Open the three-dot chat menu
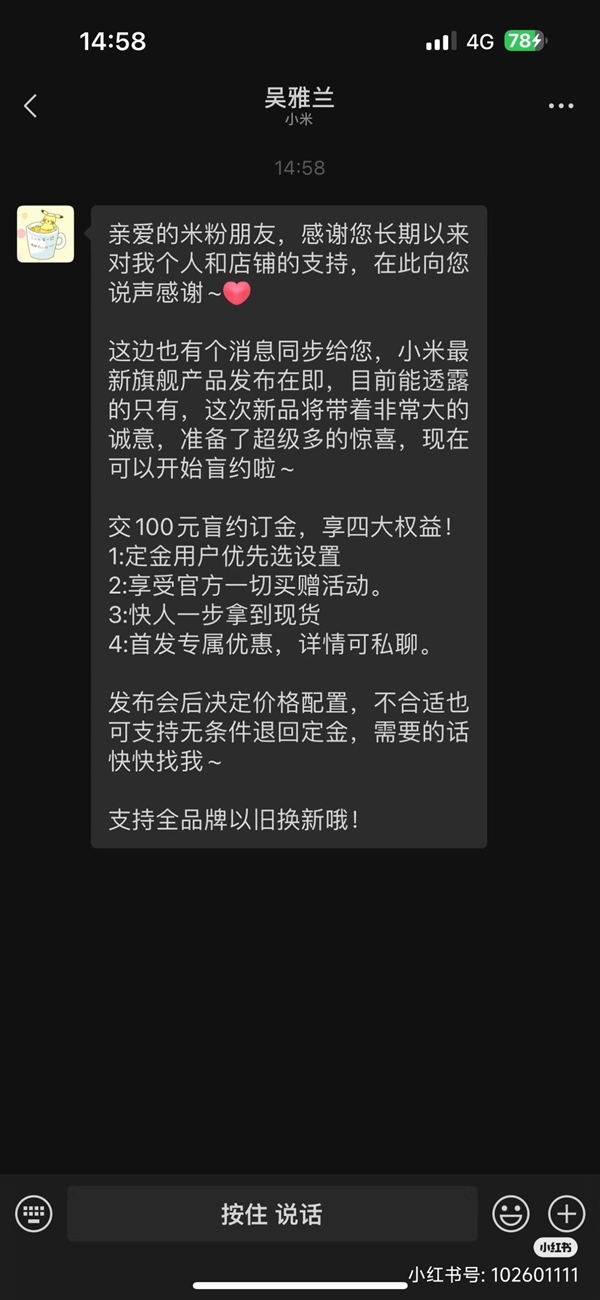The width and height of the screenshot is (600, 1300). 561,106
